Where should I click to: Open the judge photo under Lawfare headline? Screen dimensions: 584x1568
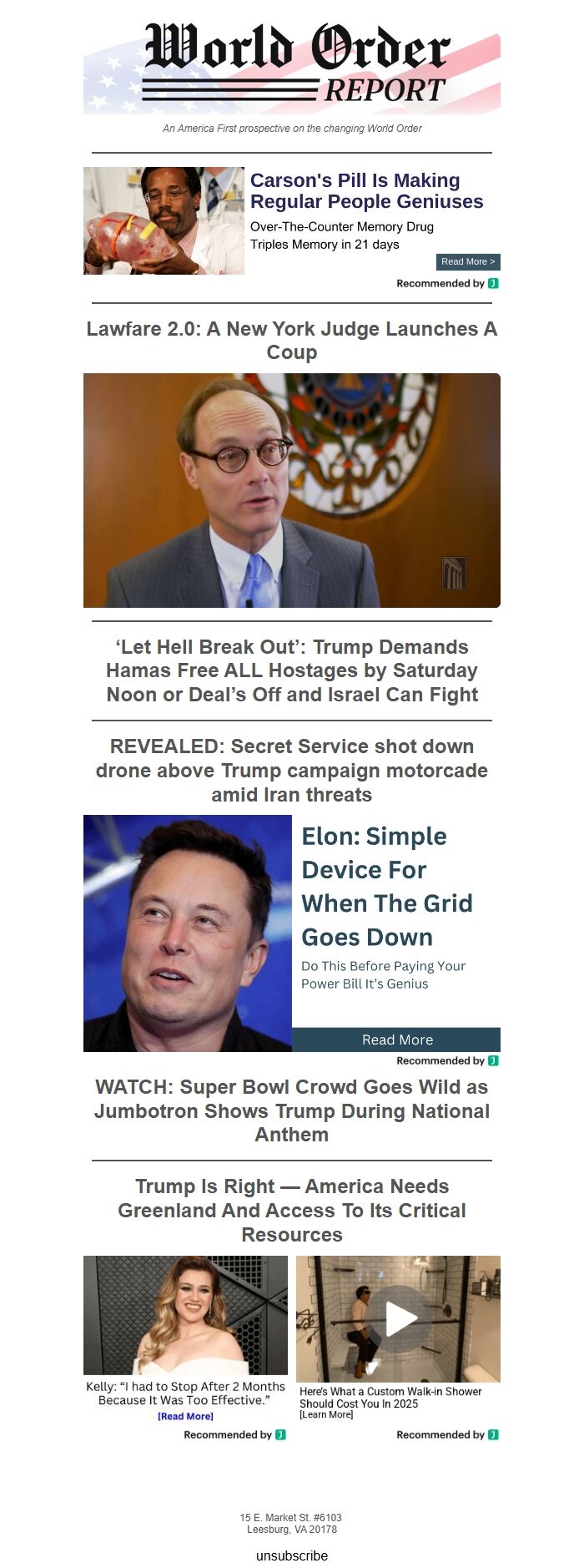pos(291,490)
